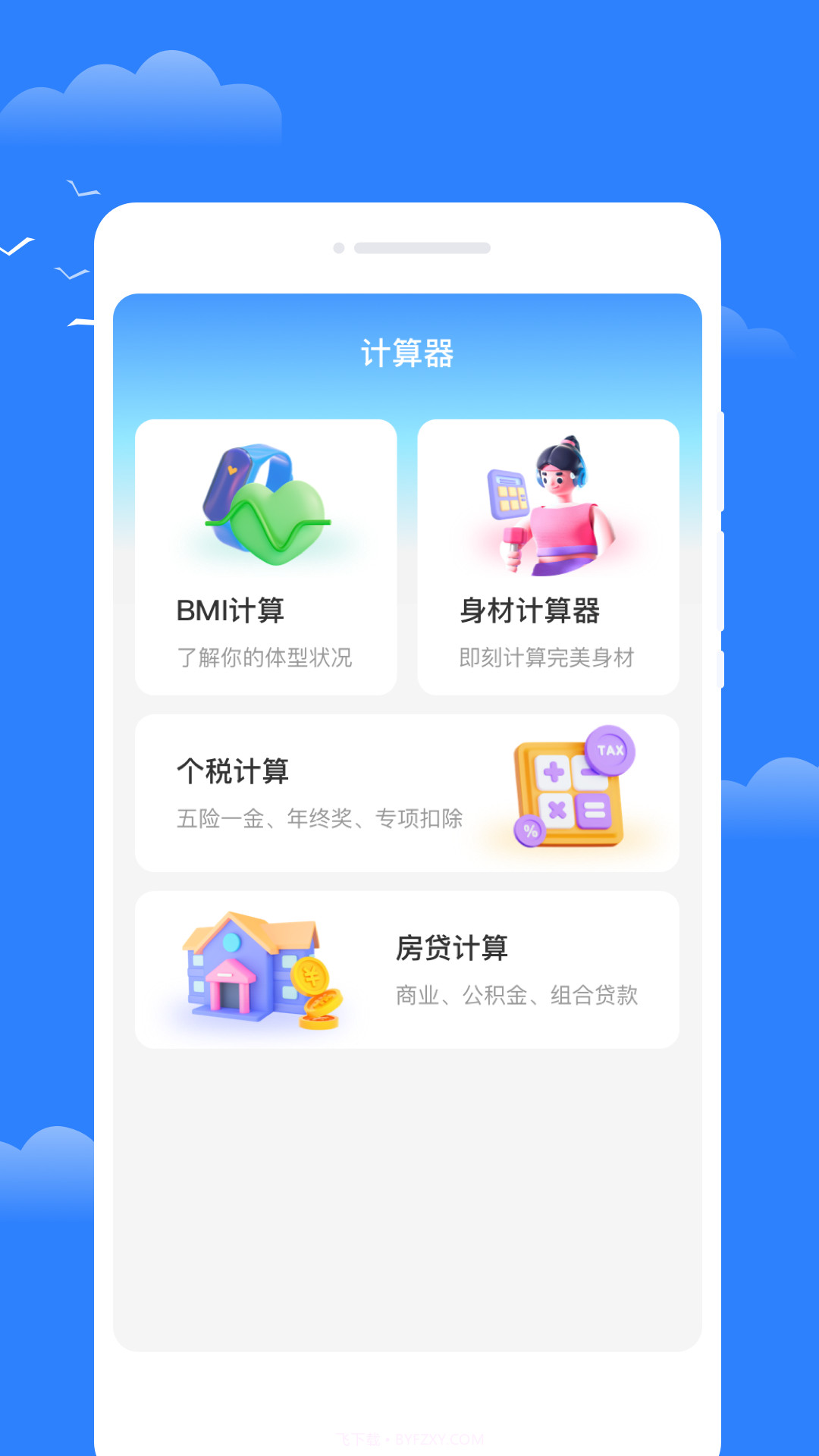Open the BMI计算 card
Image resolution: width=819 pixels, height=1456 pixels.
click(267, 557)
